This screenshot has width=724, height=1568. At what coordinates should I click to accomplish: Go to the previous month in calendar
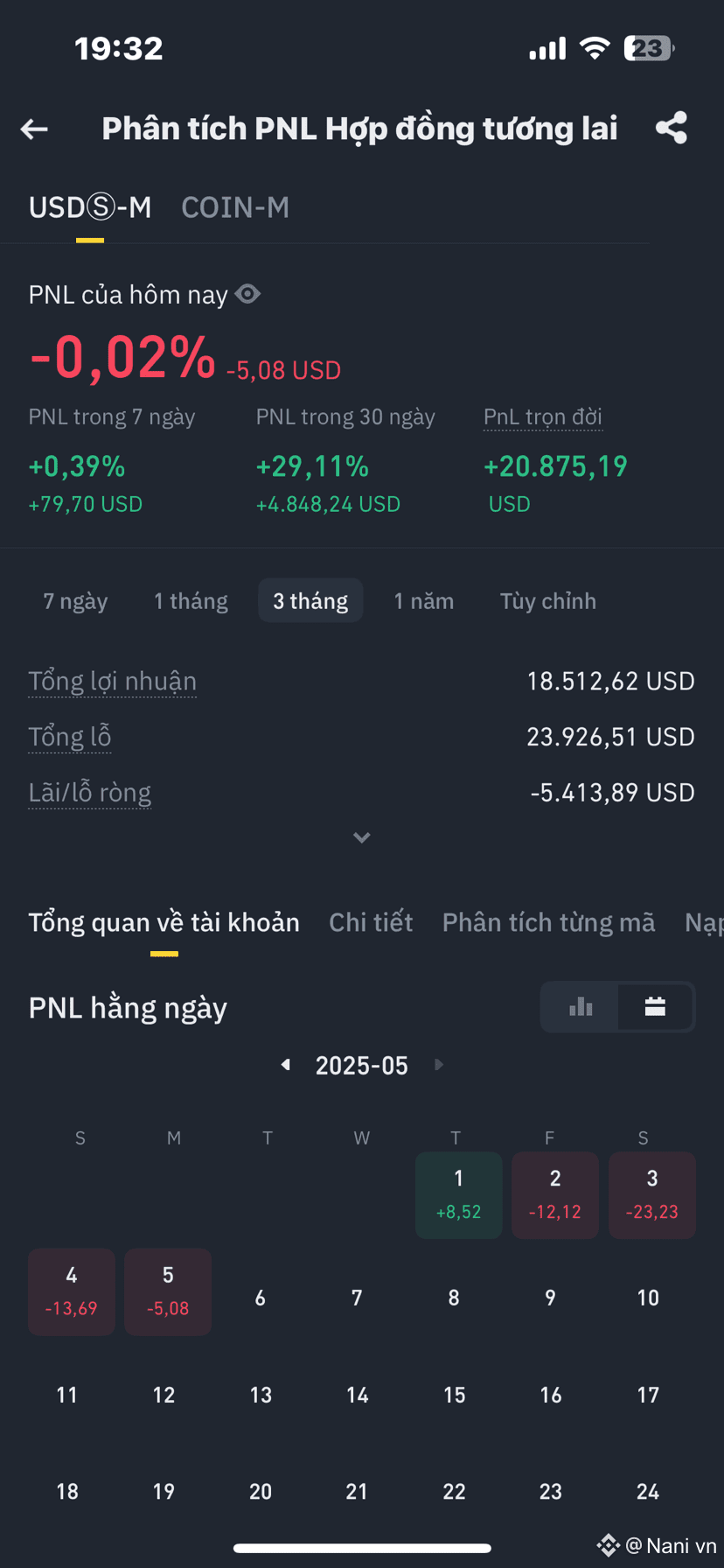[285, 1065]
